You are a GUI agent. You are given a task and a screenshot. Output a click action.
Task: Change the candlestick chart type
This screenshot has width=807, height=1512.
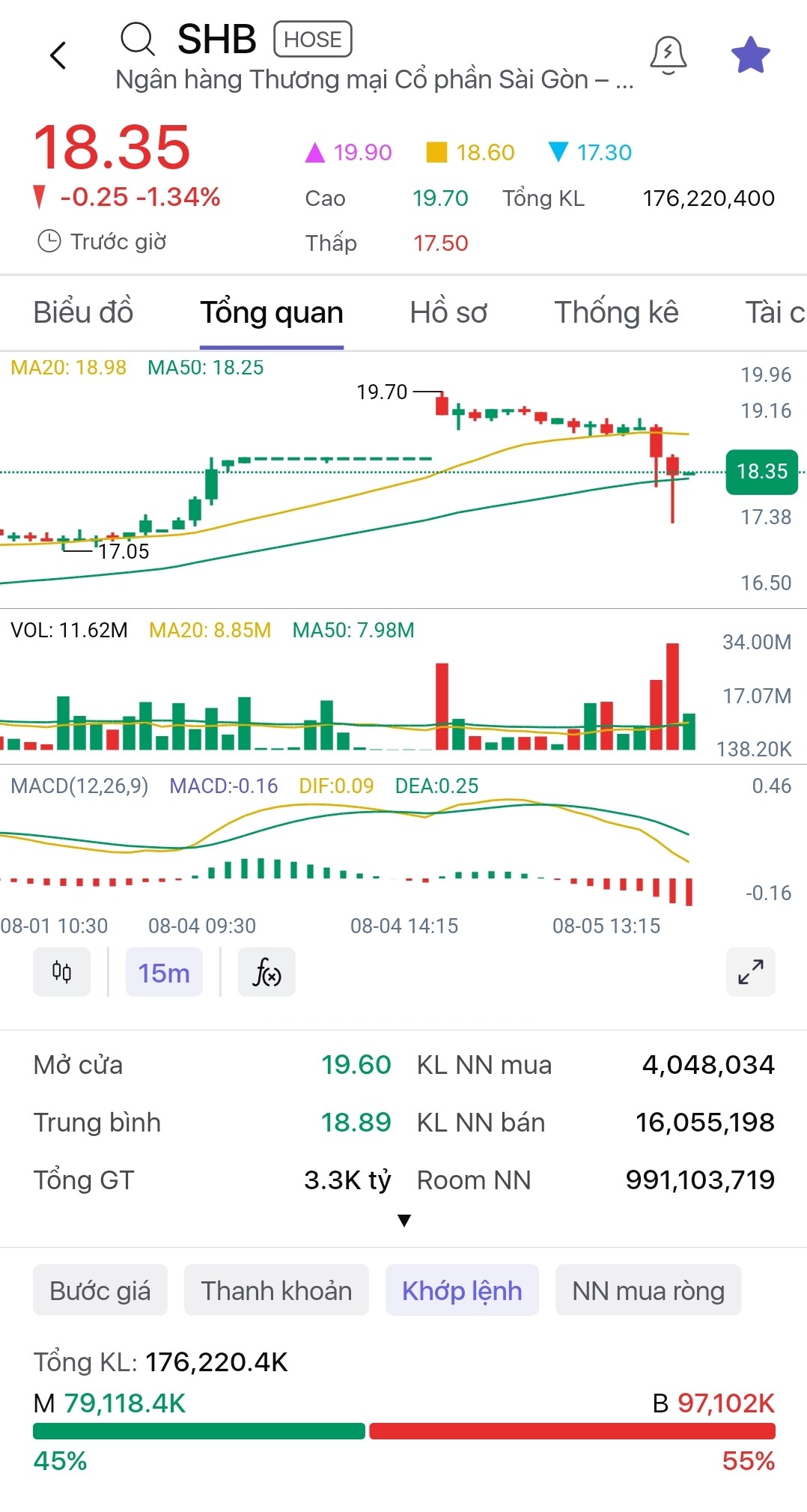61,972
